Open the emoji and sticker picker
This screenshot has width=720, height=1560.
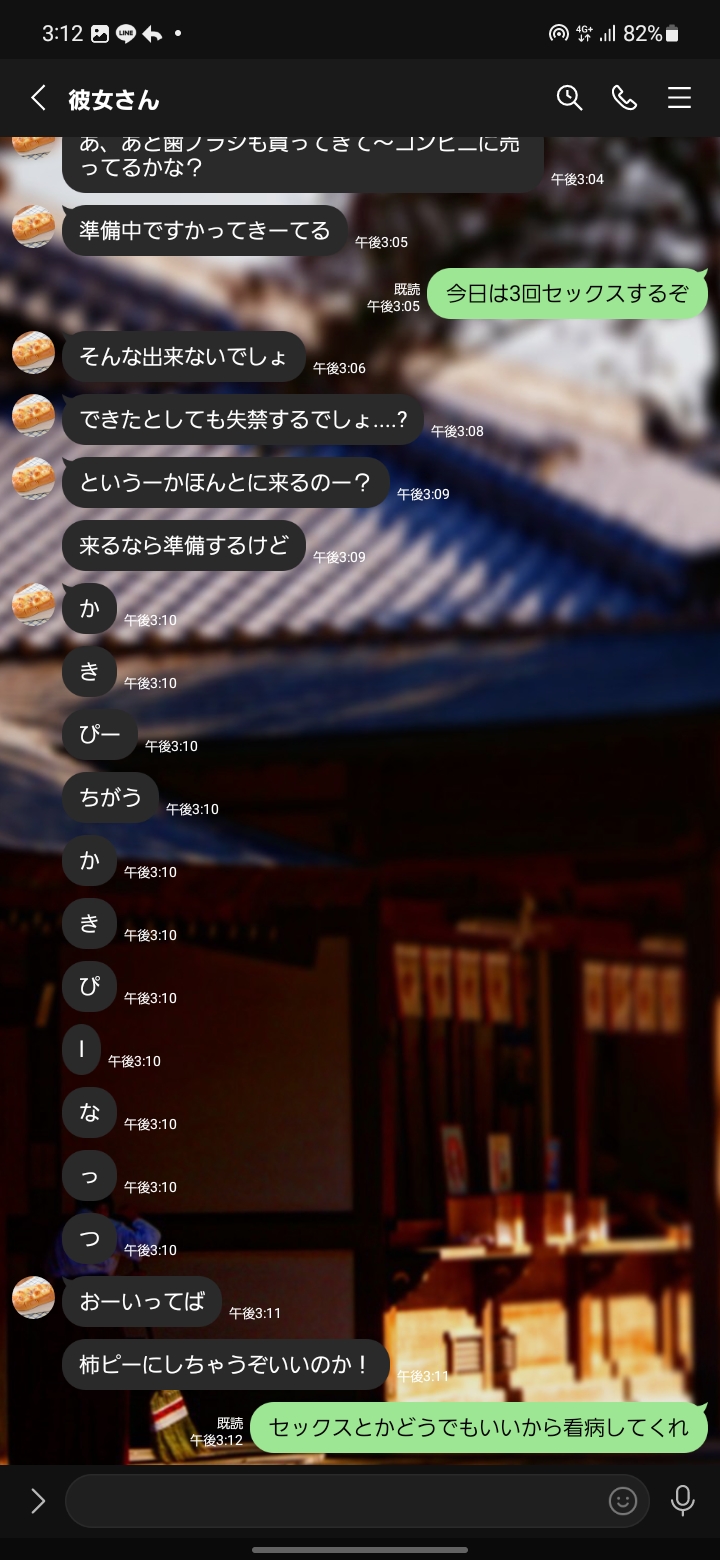(x=623, y=1500)
